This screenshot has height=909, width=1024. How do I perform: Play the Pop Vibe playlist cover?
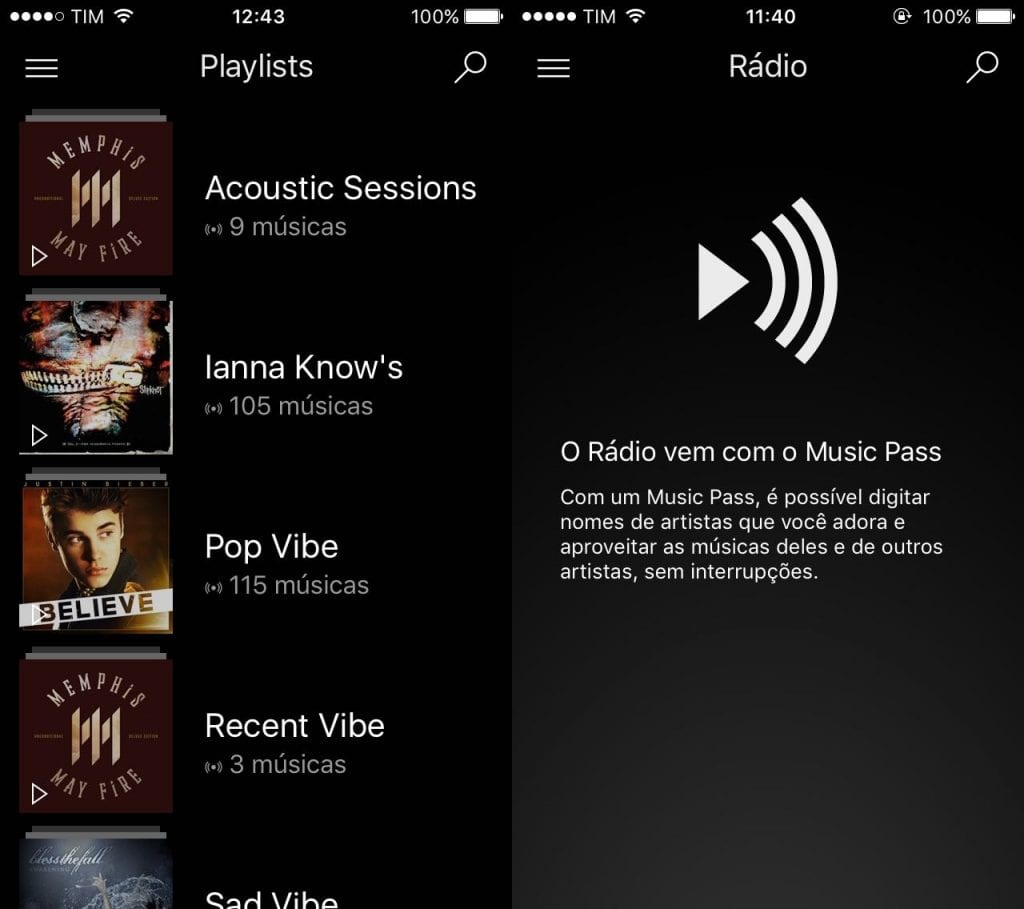[39, 614]
